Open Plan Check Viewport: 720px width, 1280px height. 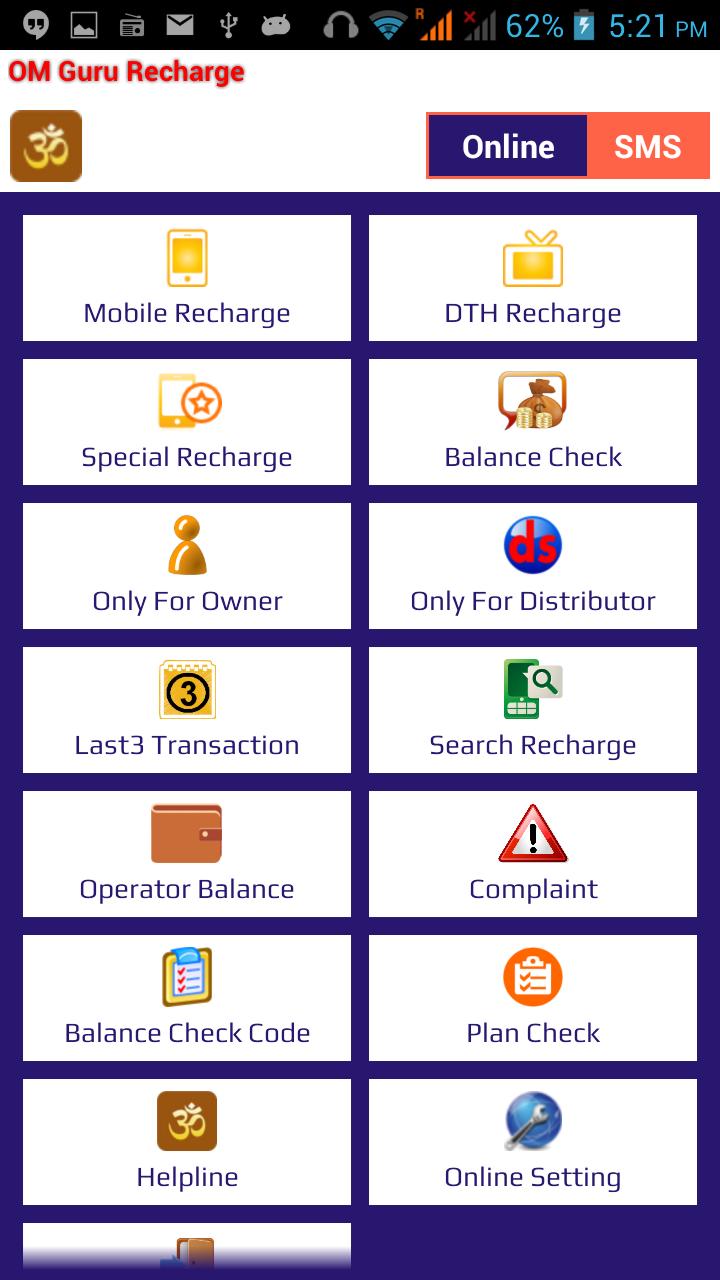[x=532, y=998]
